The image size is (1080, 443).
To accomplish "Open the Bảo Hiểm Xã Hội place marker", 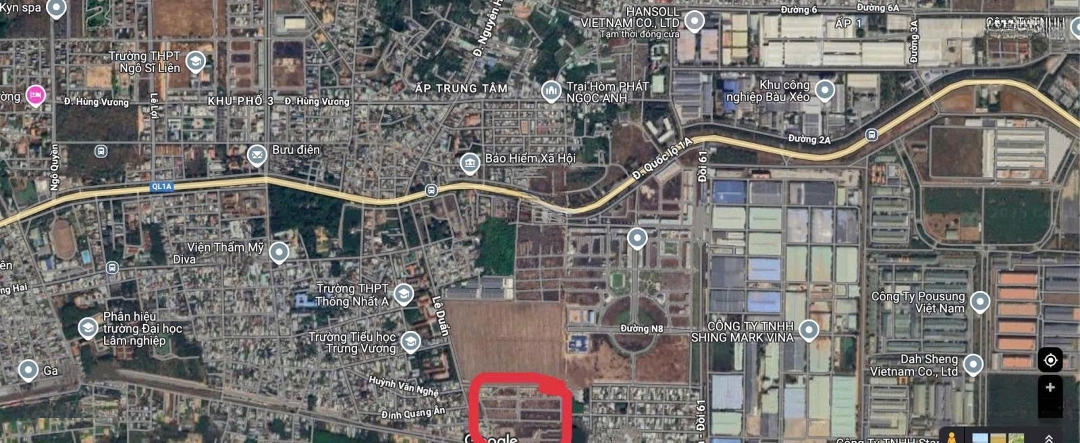I will coord(469,163).
